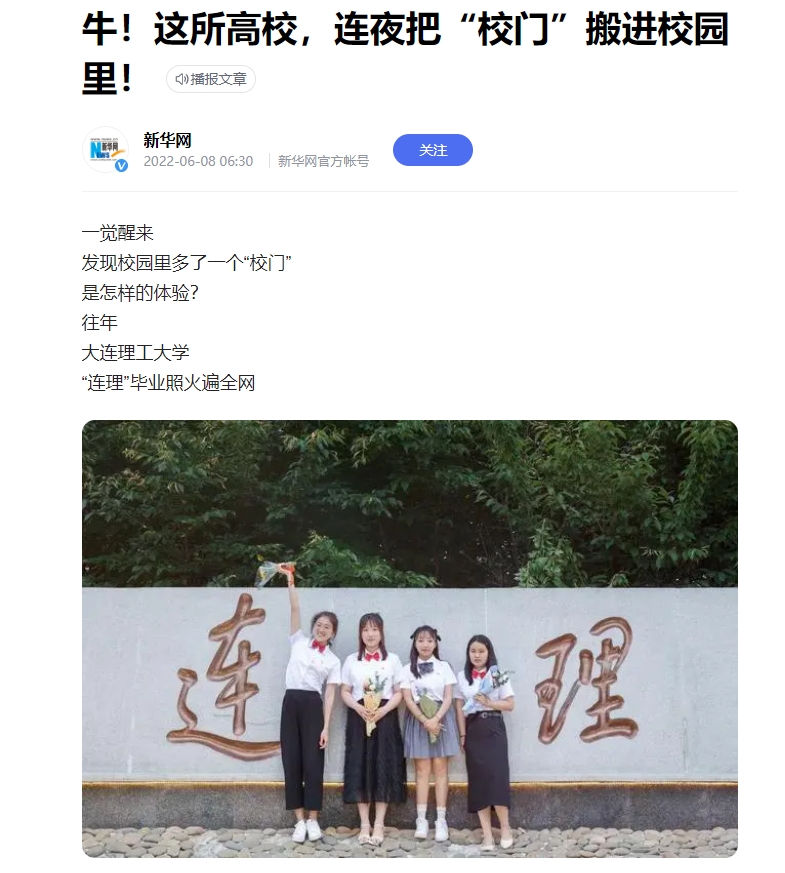
Task: Tap the 播报文章 listen button
Action: point(211,79)
